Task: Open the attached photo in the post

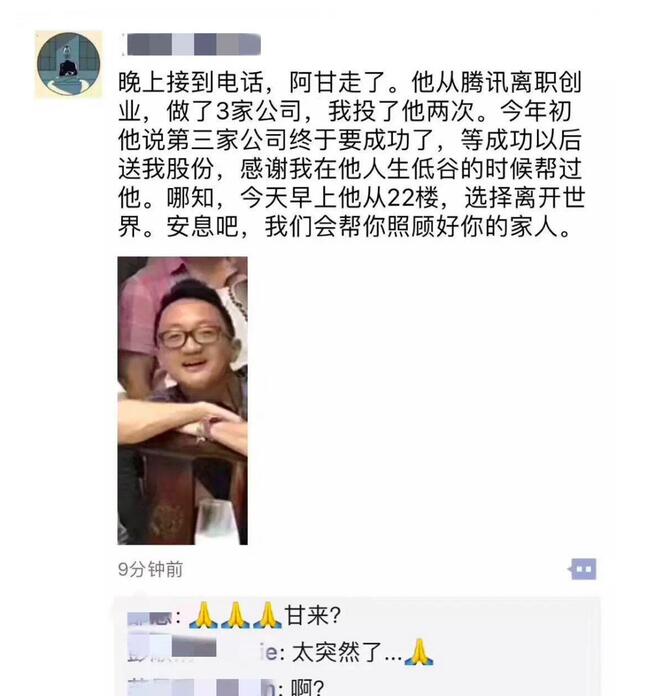Action: 182,400
